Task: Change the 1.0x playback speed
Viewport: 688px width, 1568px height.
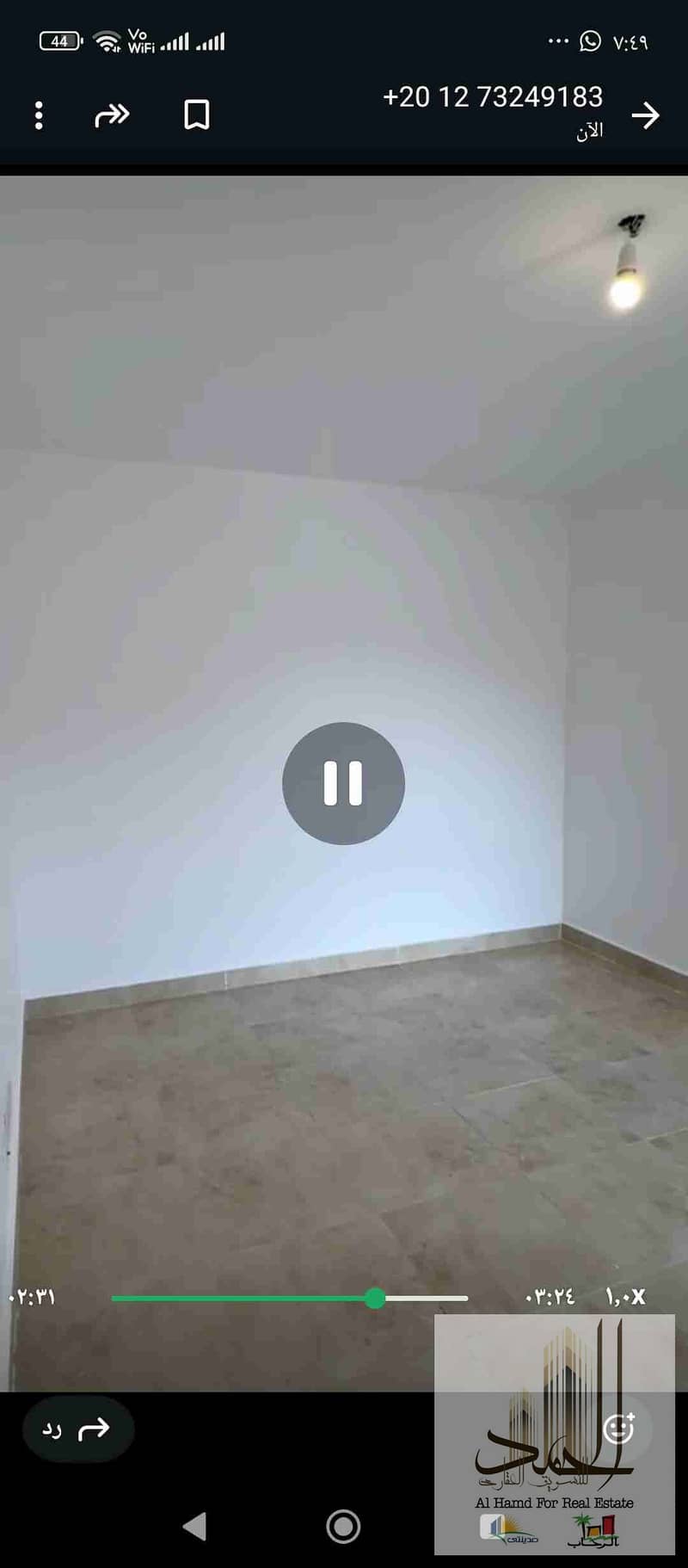Action: (625, 1296)
